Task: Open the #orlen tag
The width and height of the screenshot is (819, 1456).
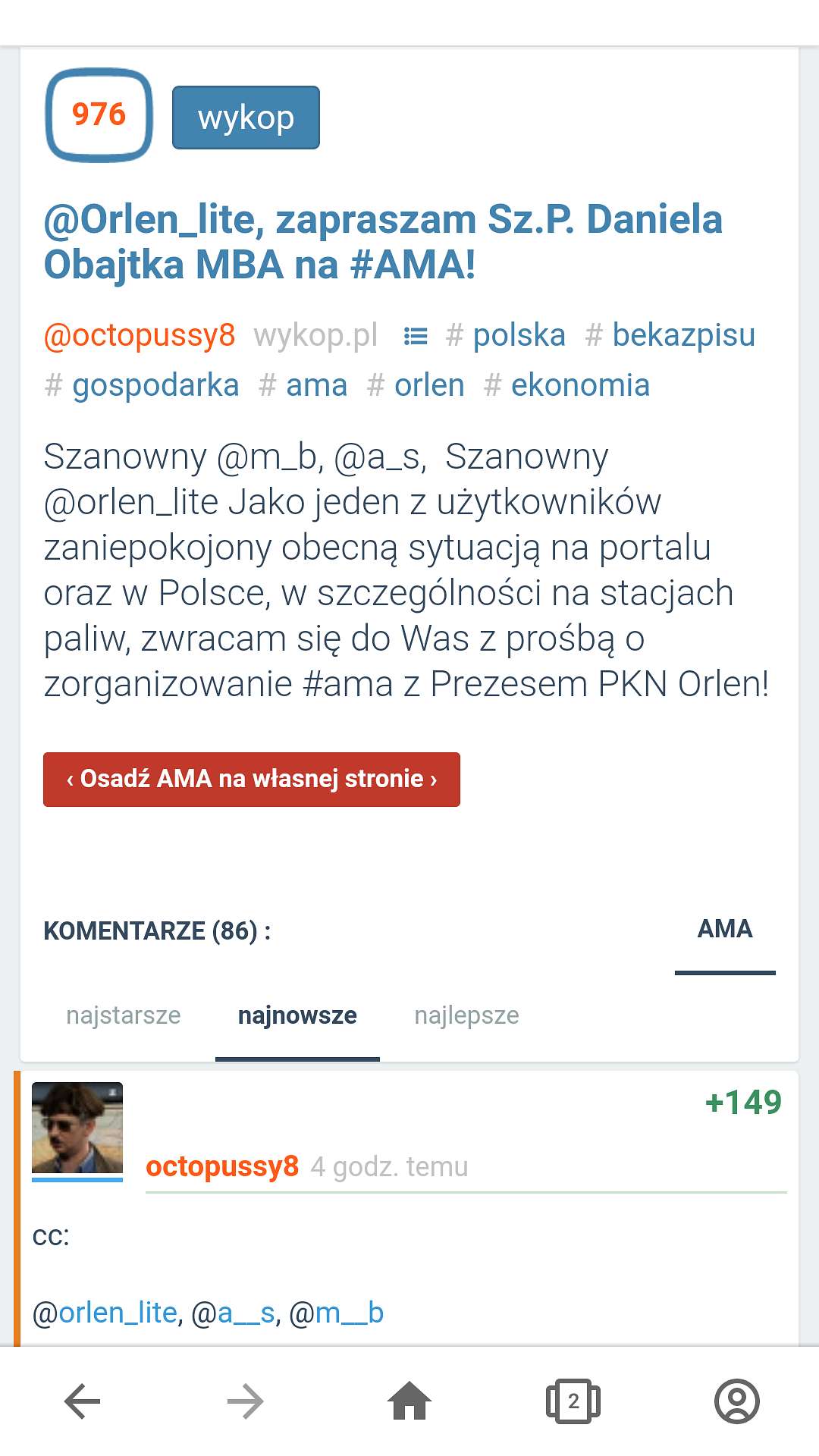Action: [x=416, y=385]
